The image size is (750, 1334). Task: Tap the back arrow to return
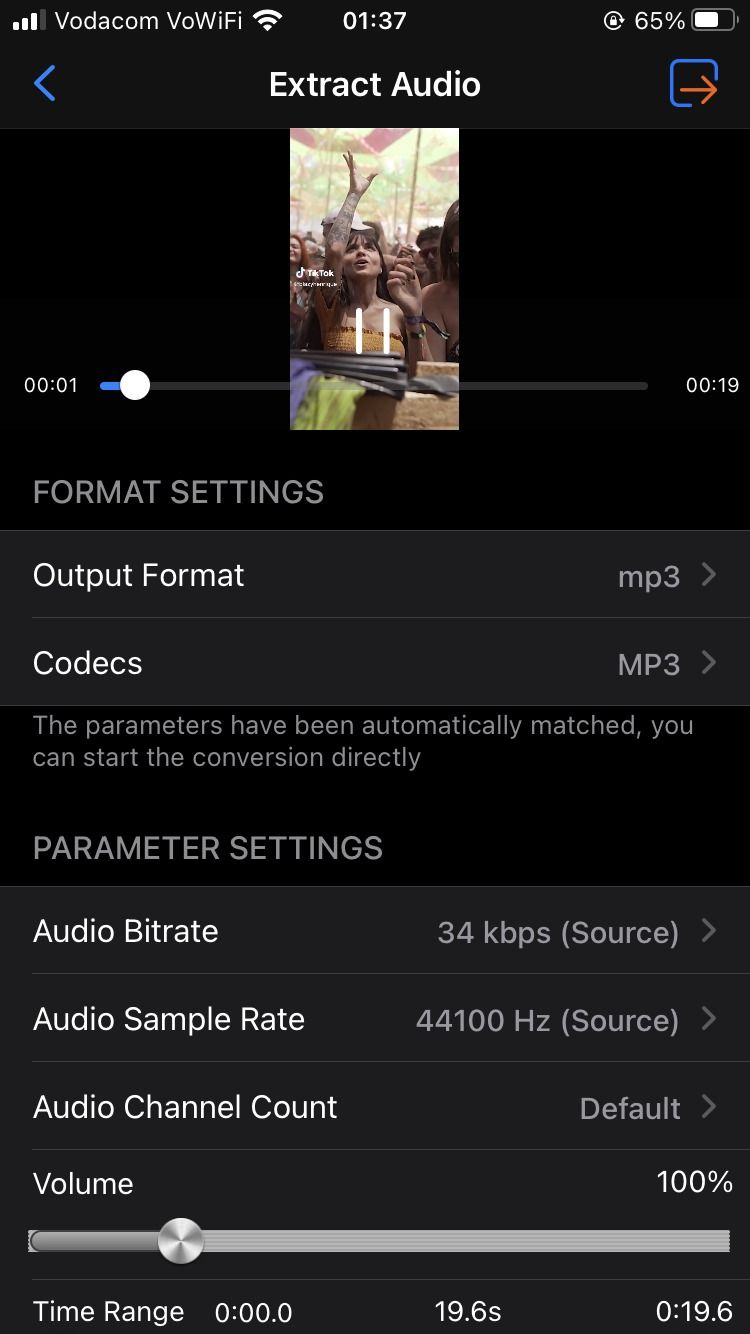(x=45, y=84)
